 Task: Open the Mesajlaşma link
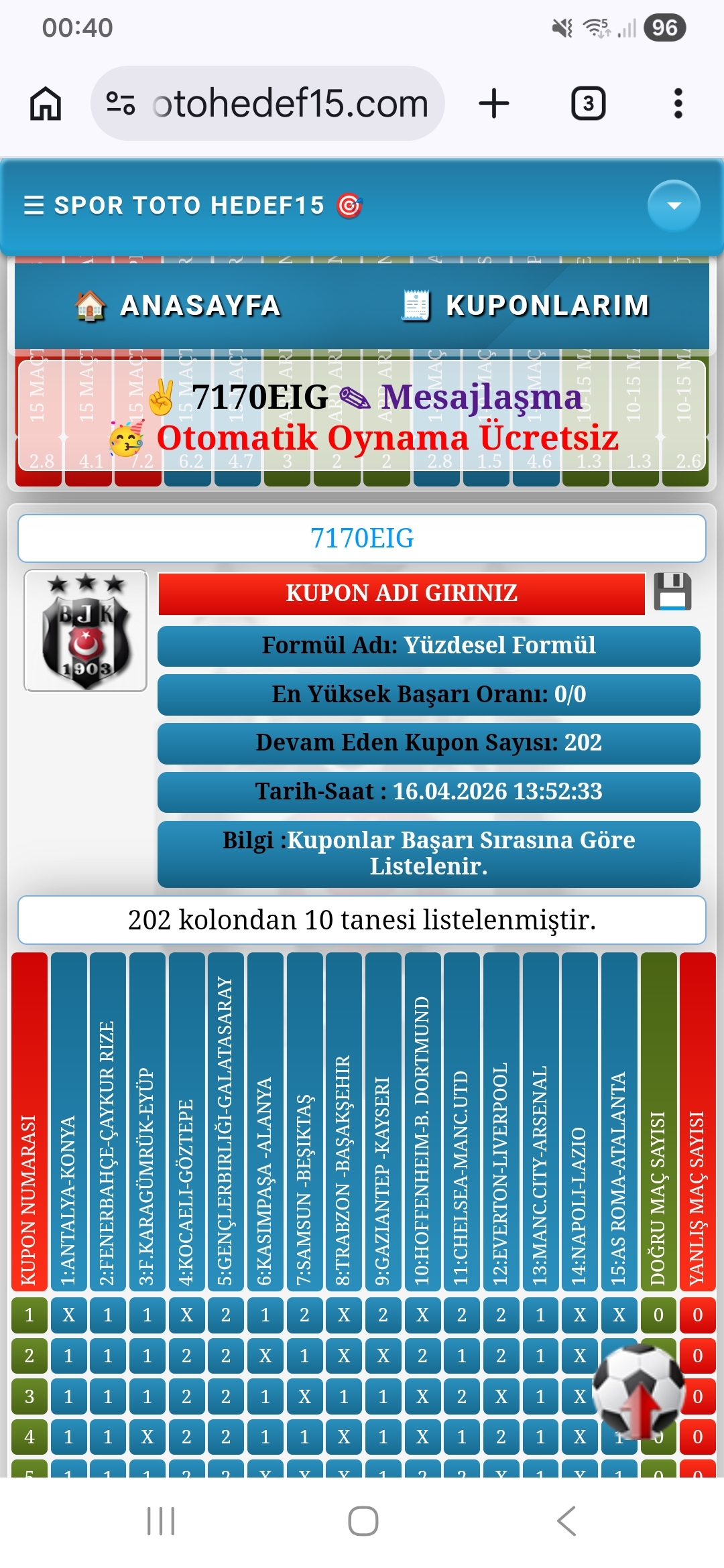[x=481, y=397]
